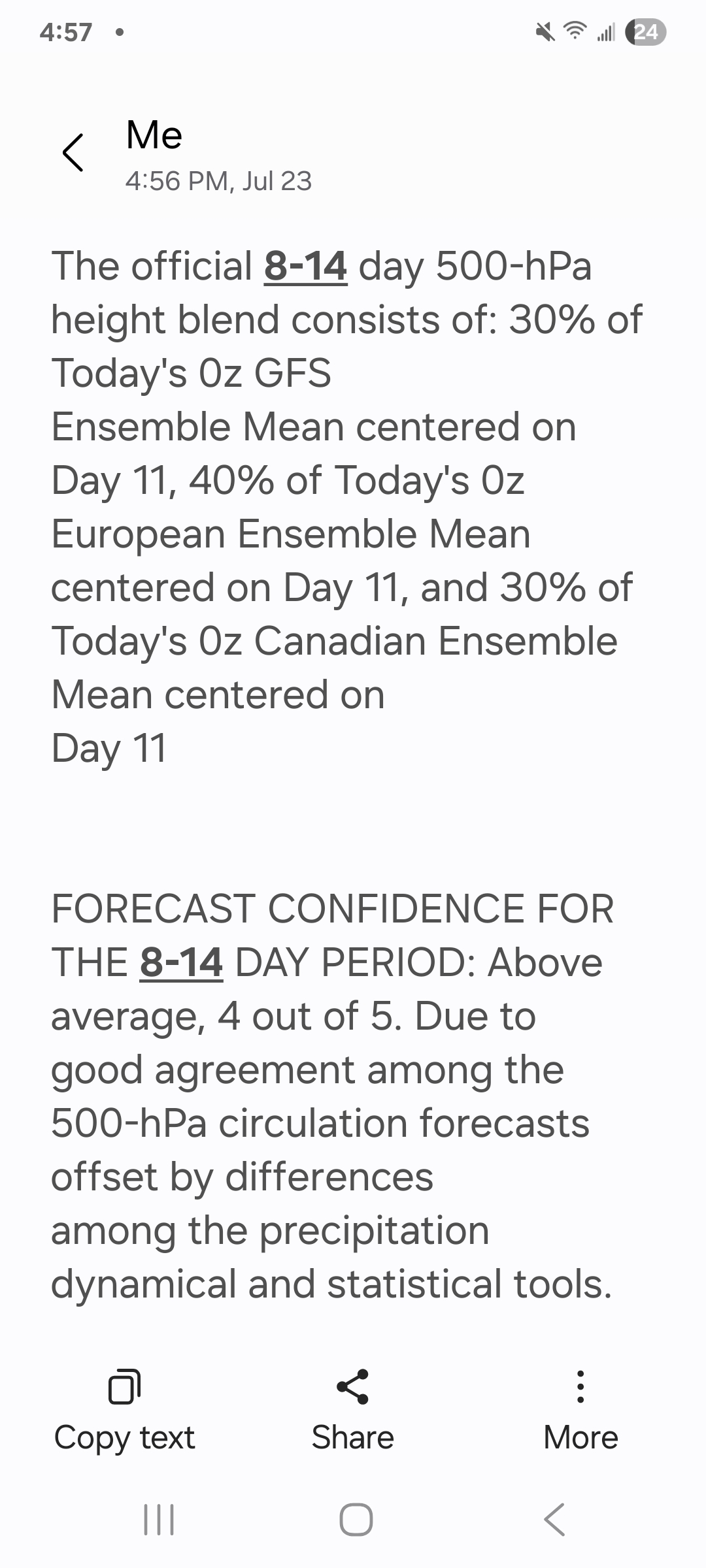The height and width of the screenshot is (1568, 706).
Task: Open the More options menu
Action: pos(580,1410)
